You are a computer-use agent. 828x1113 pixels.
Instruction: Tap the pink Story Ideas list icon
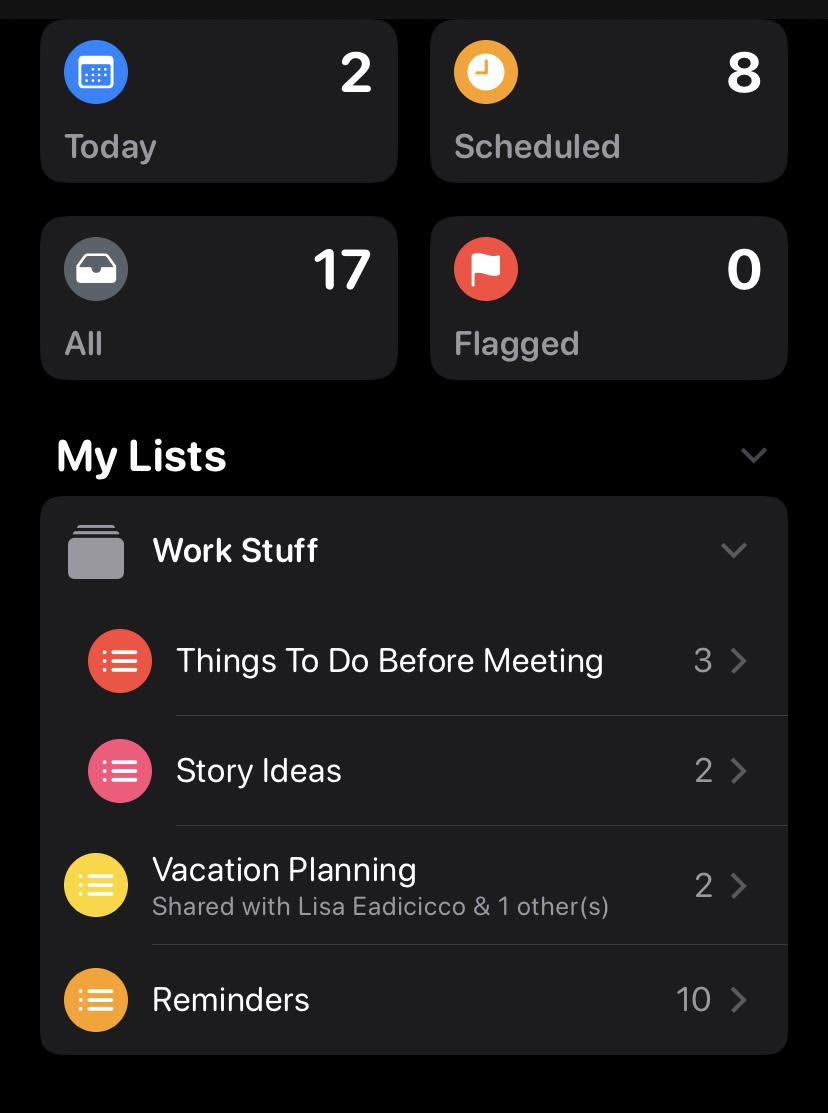[120, 771]
